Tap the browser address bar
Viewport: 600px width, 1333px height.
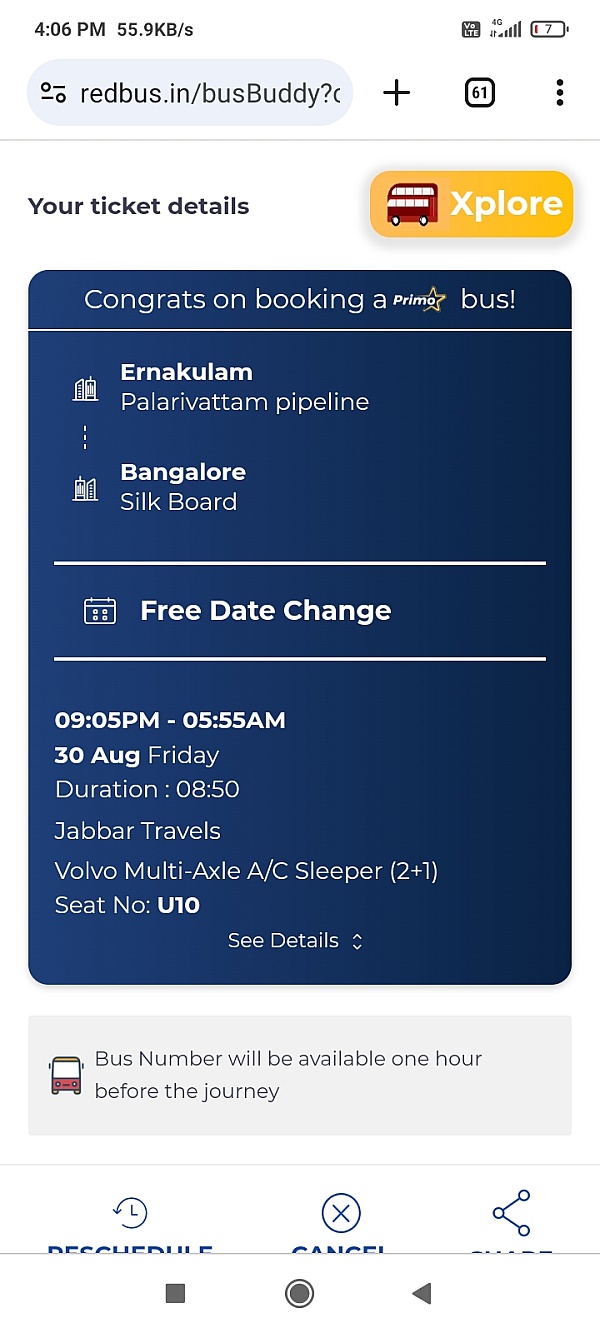pos(190,93)
